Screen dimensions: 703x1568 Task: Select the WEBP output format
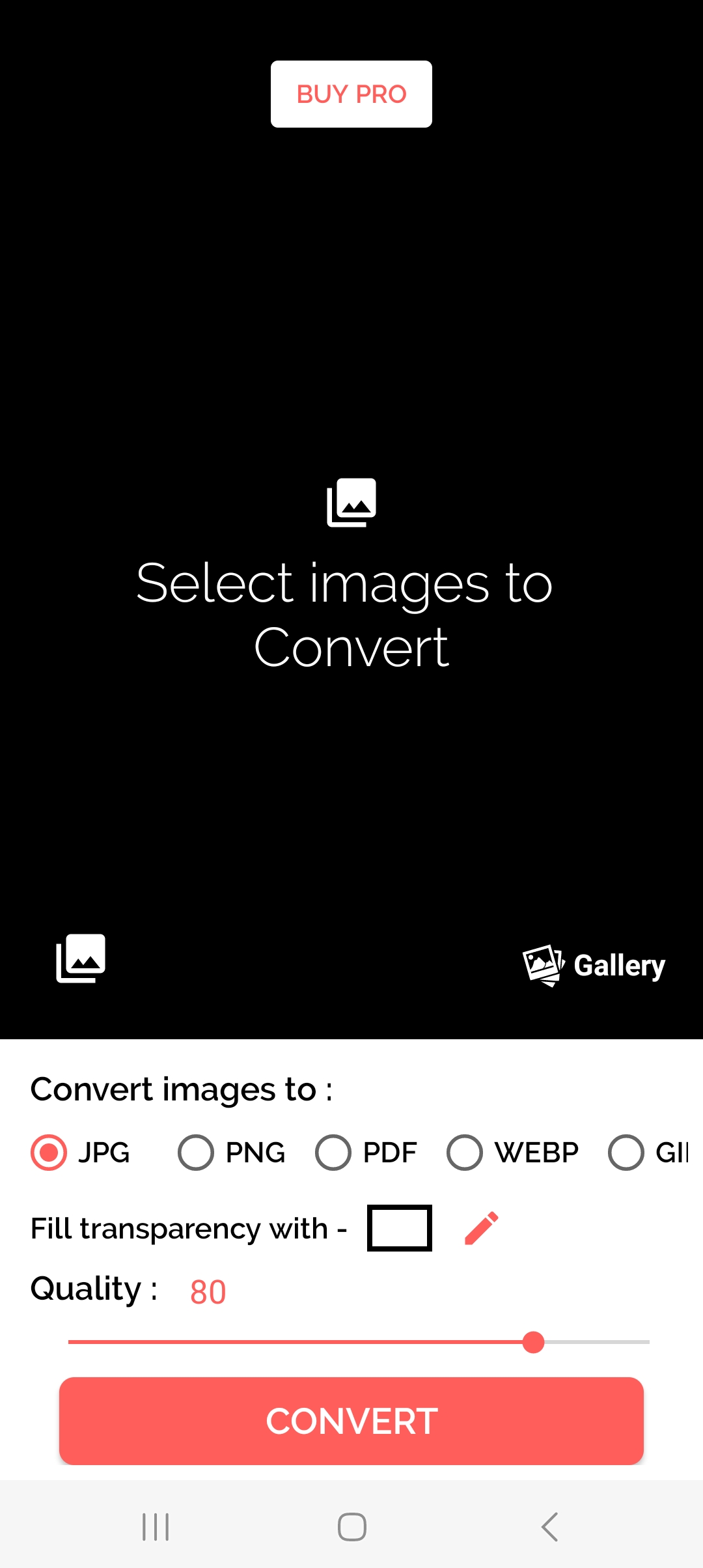point(464,1153)
